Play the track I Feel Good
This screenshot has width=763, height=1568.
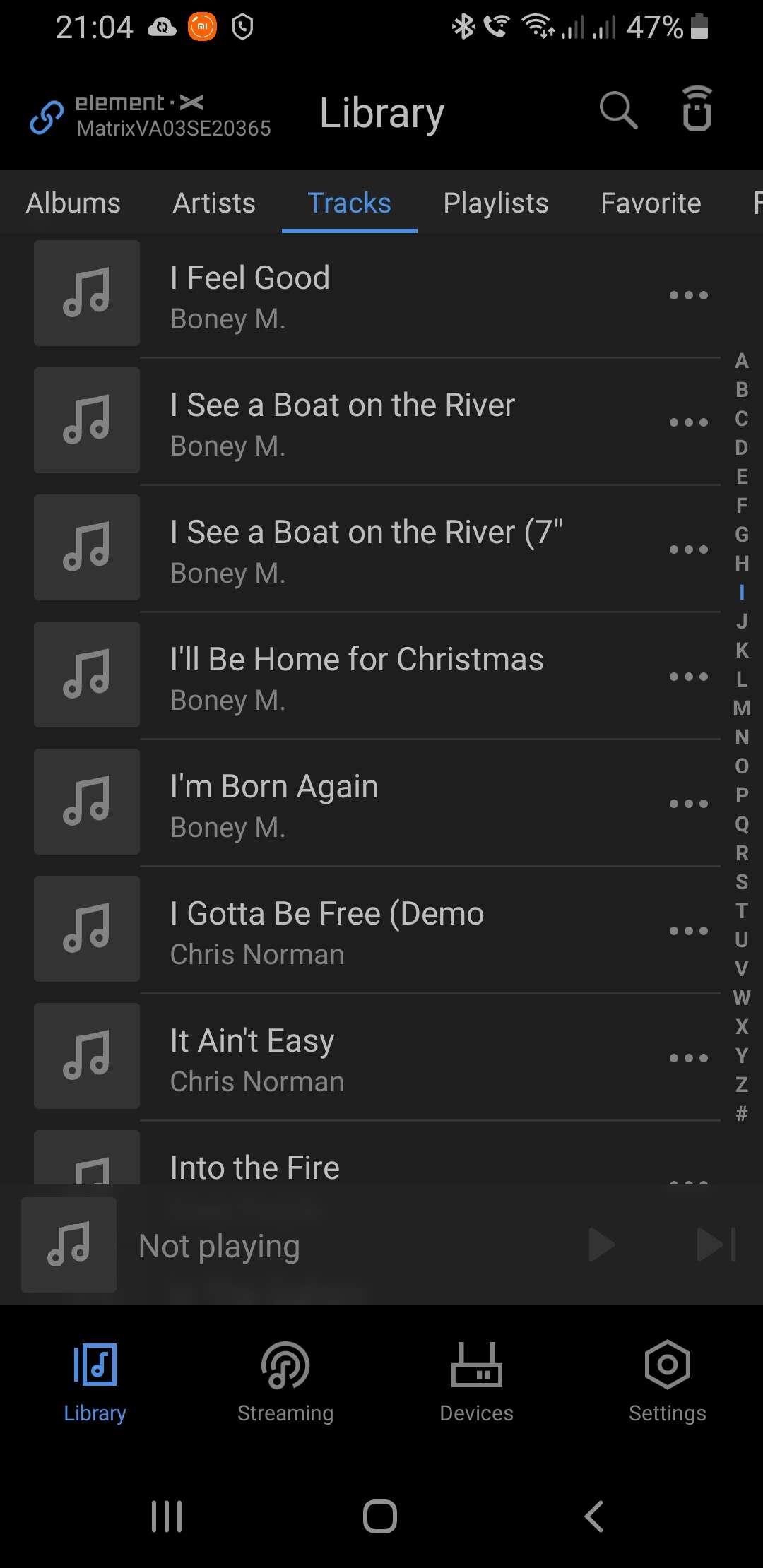[x=377, y=295]
